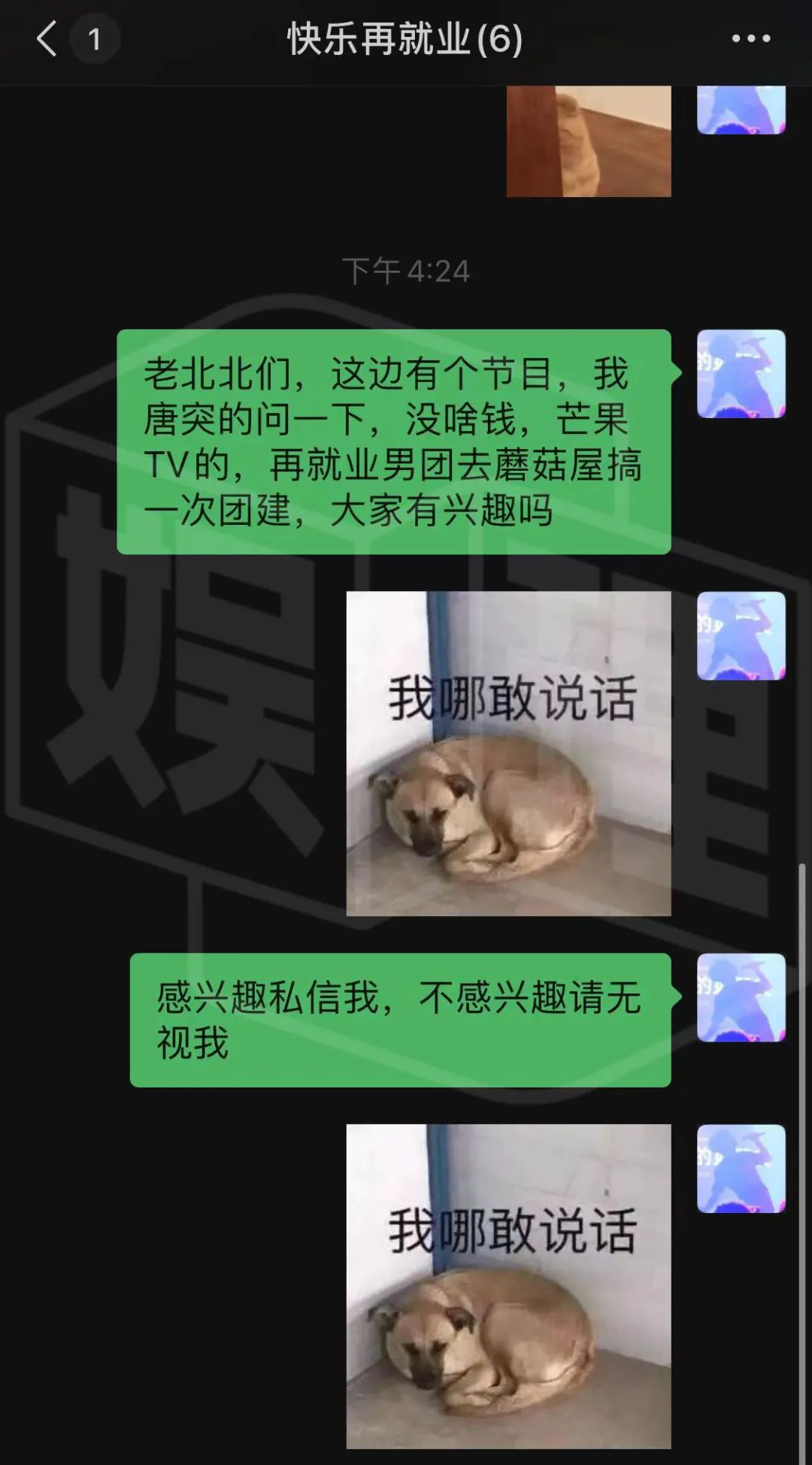Open the last dog meme image below 不感兴趣请无视我
812x1465 pixels.
click(508, 1286)
